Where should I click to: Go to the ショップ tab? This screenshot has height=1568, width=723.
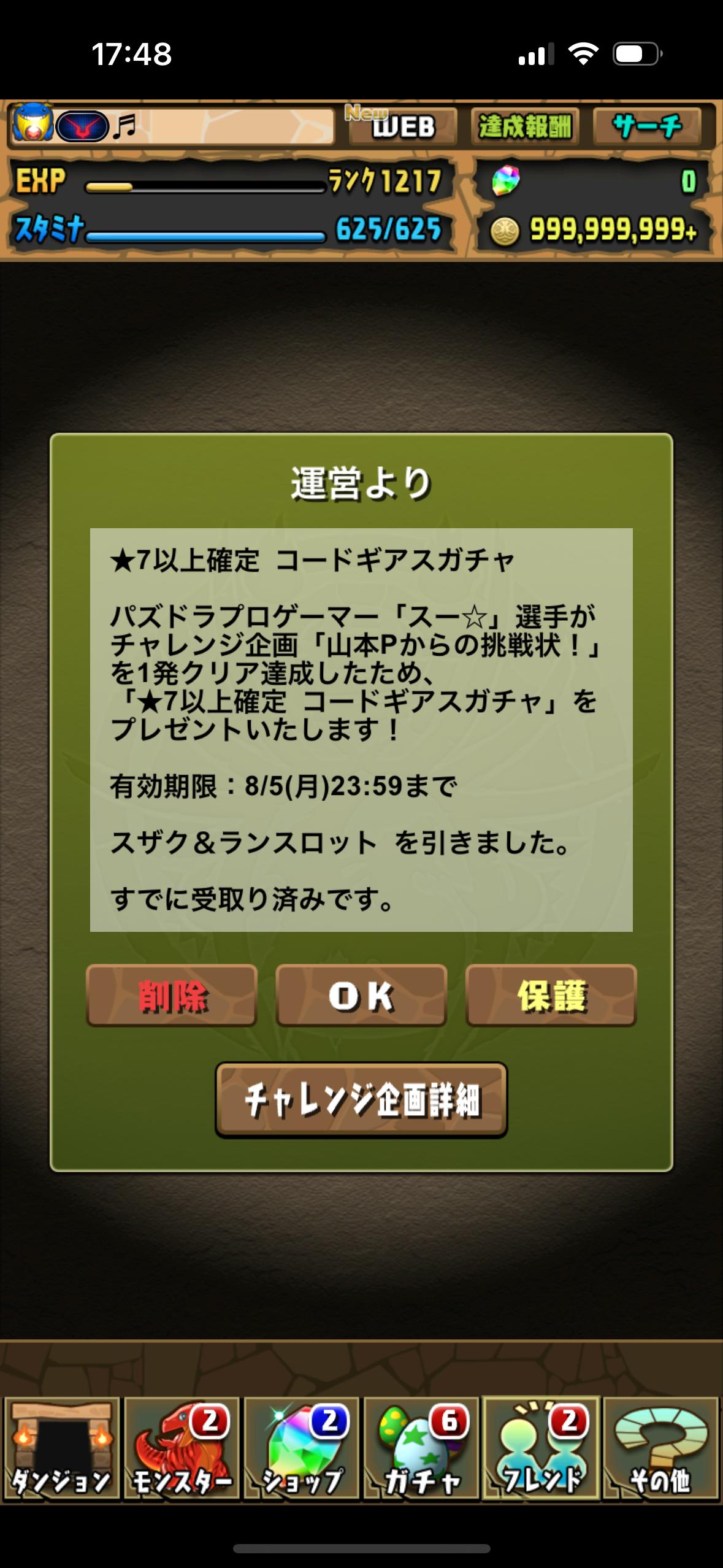click(x=302, y=1449)
